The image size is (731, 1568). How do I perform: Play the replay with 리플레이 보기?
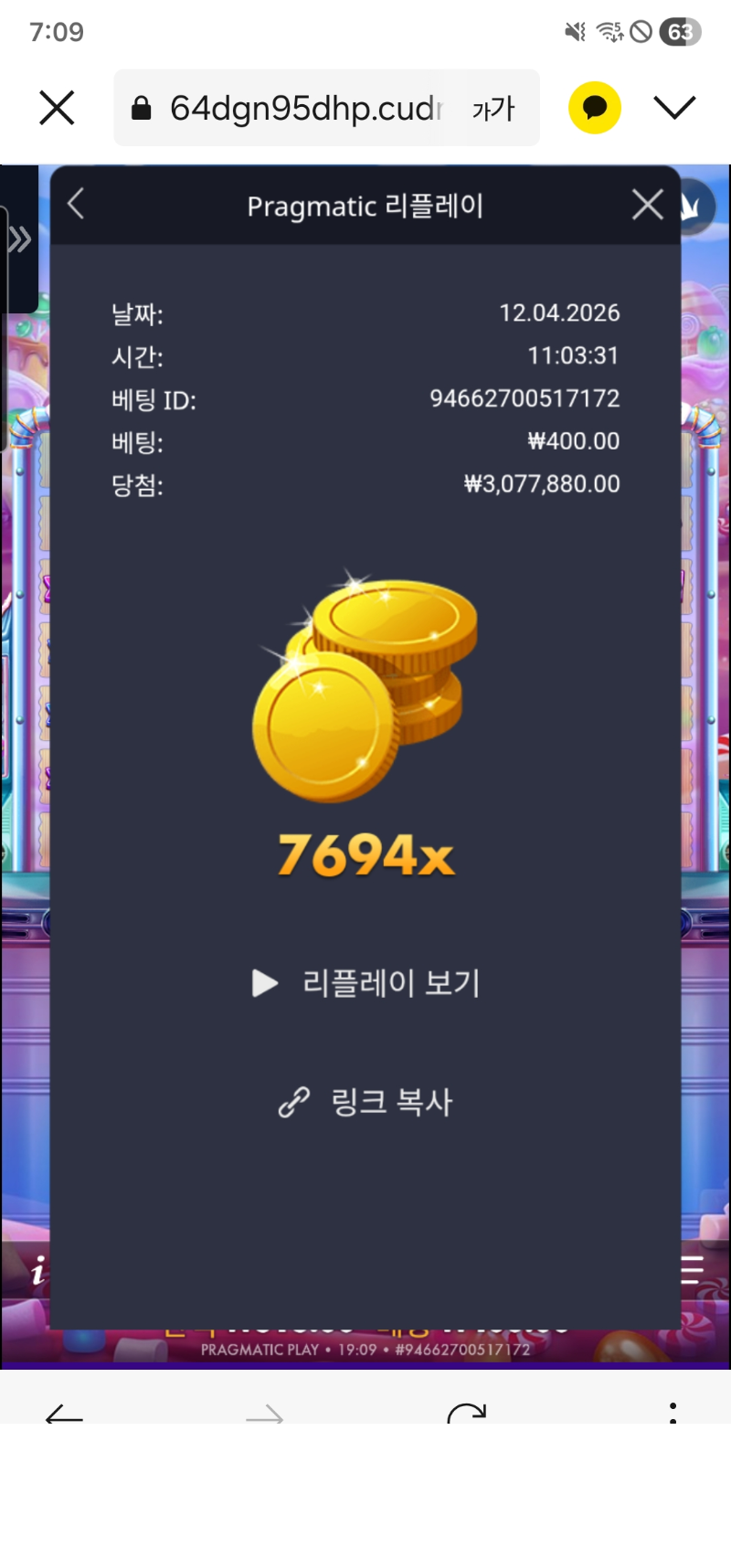tap(365, 983)
